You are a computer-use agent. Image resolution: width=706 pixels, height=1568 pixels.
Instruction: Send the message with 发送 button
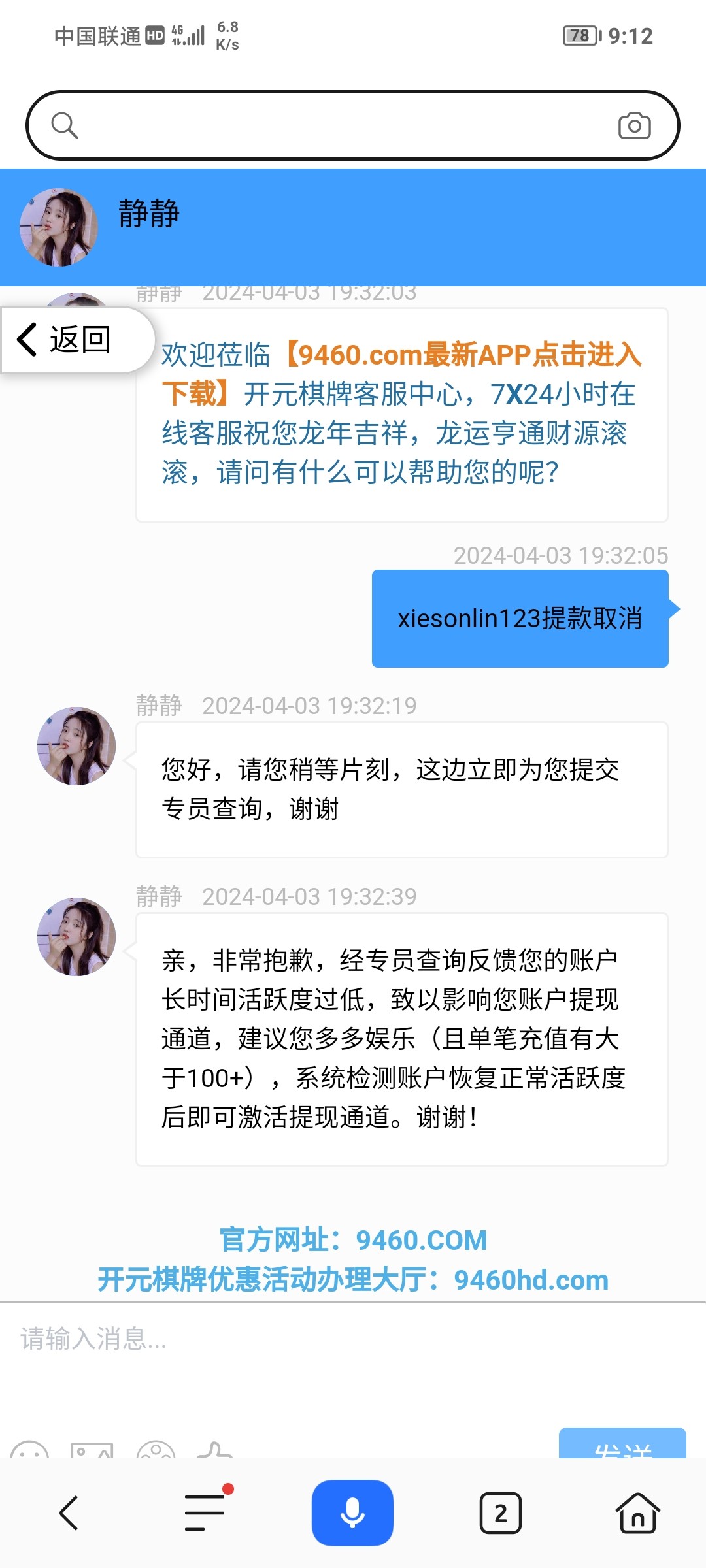(622, 1446)
